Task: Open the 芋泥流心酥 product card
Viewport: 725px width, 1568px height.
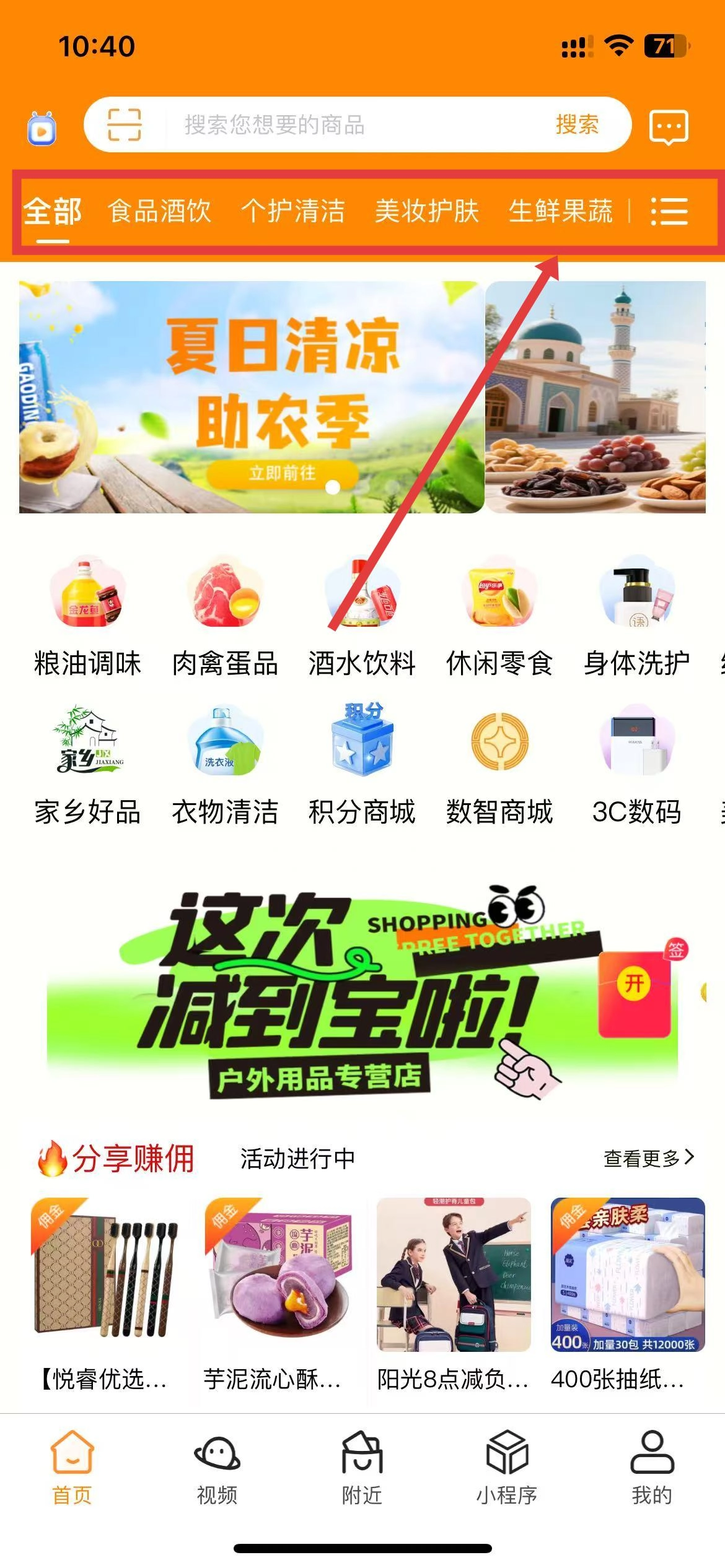Action: (278, 1294)
